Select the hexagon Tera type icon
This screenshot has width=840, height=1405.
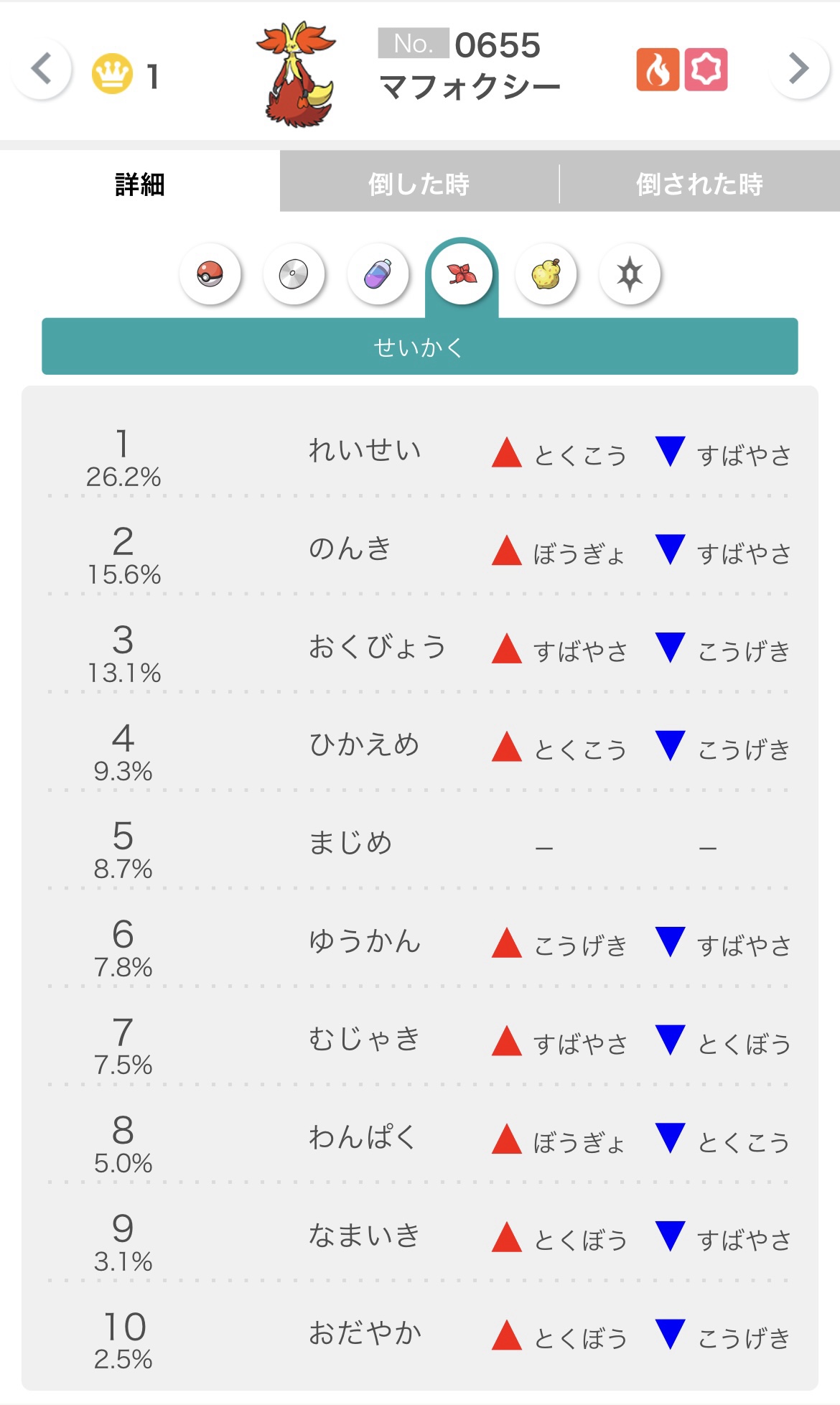630,274
